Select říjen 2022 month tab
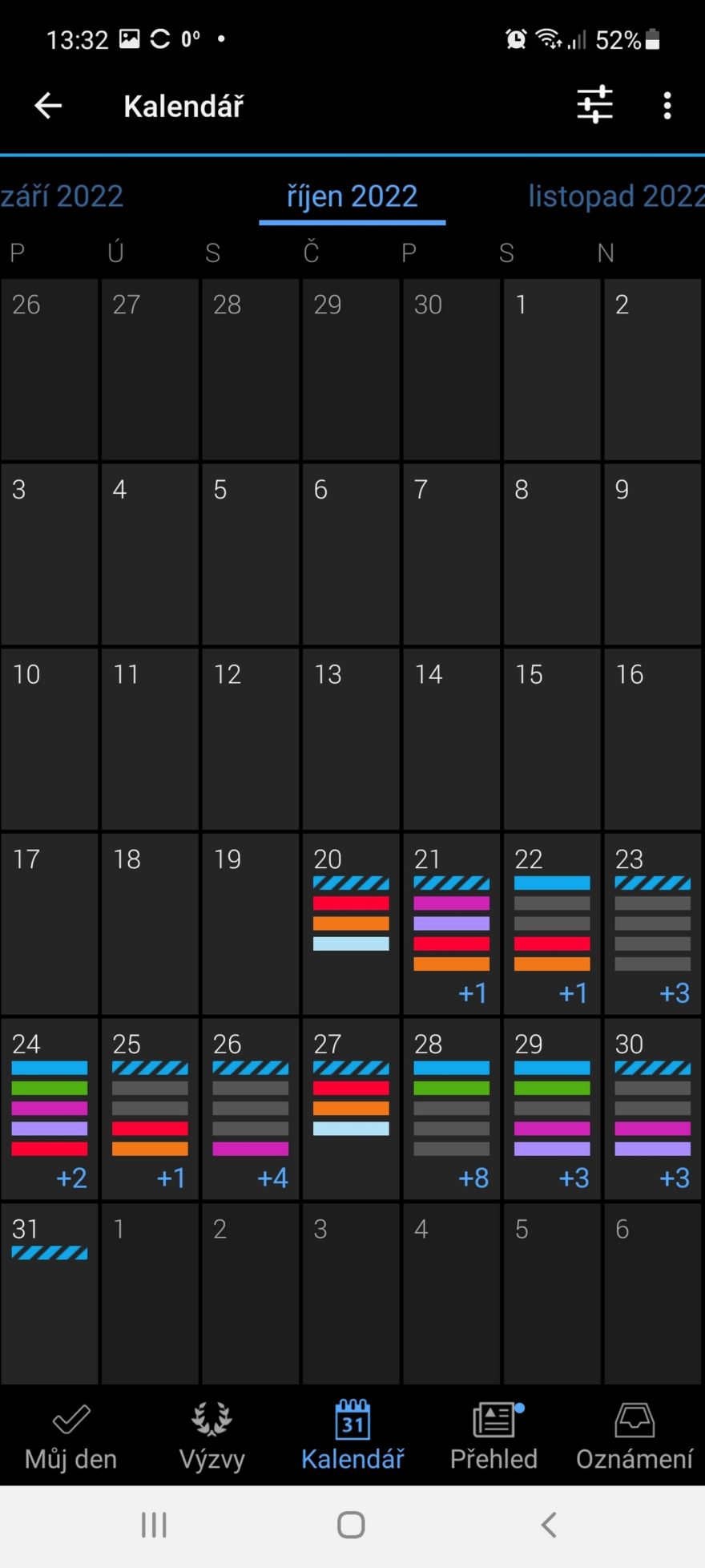Viewport: 705px width, 1568px height. coord(352,196)
